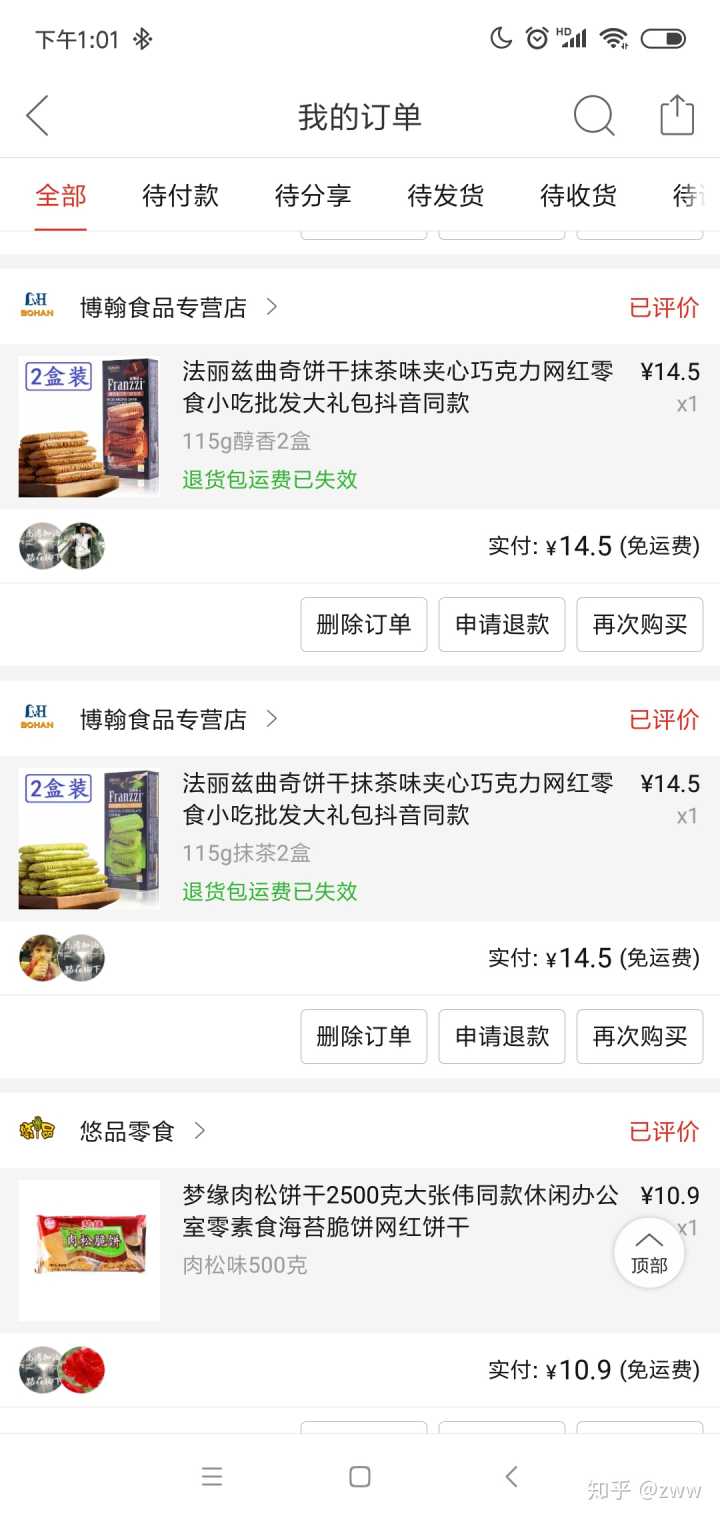This screenshot has height=1520, width=720.
Task: Open order search magnifier
Action: point(593,116)
